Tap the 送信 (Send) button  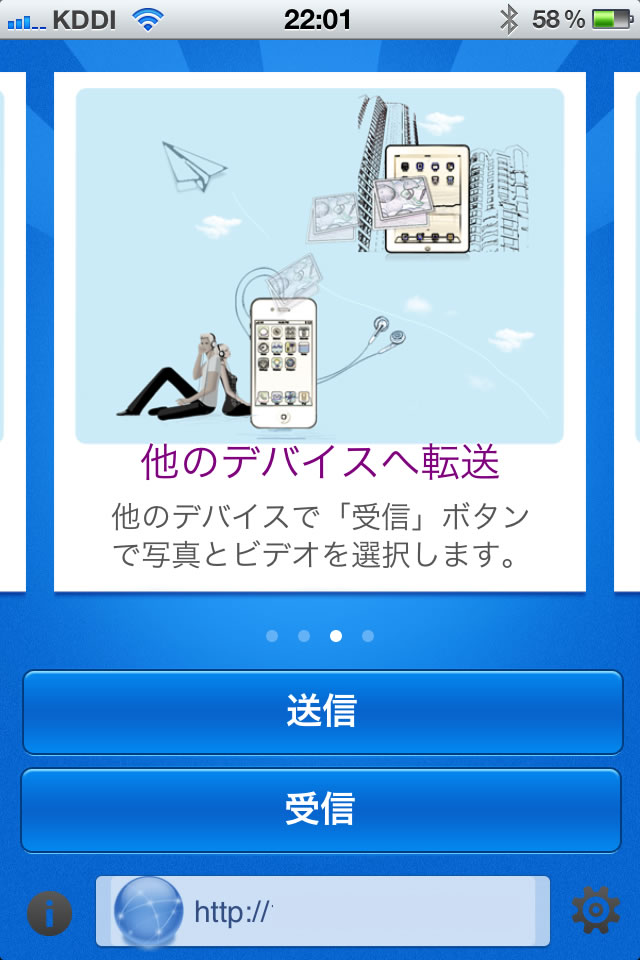point(321,712)
